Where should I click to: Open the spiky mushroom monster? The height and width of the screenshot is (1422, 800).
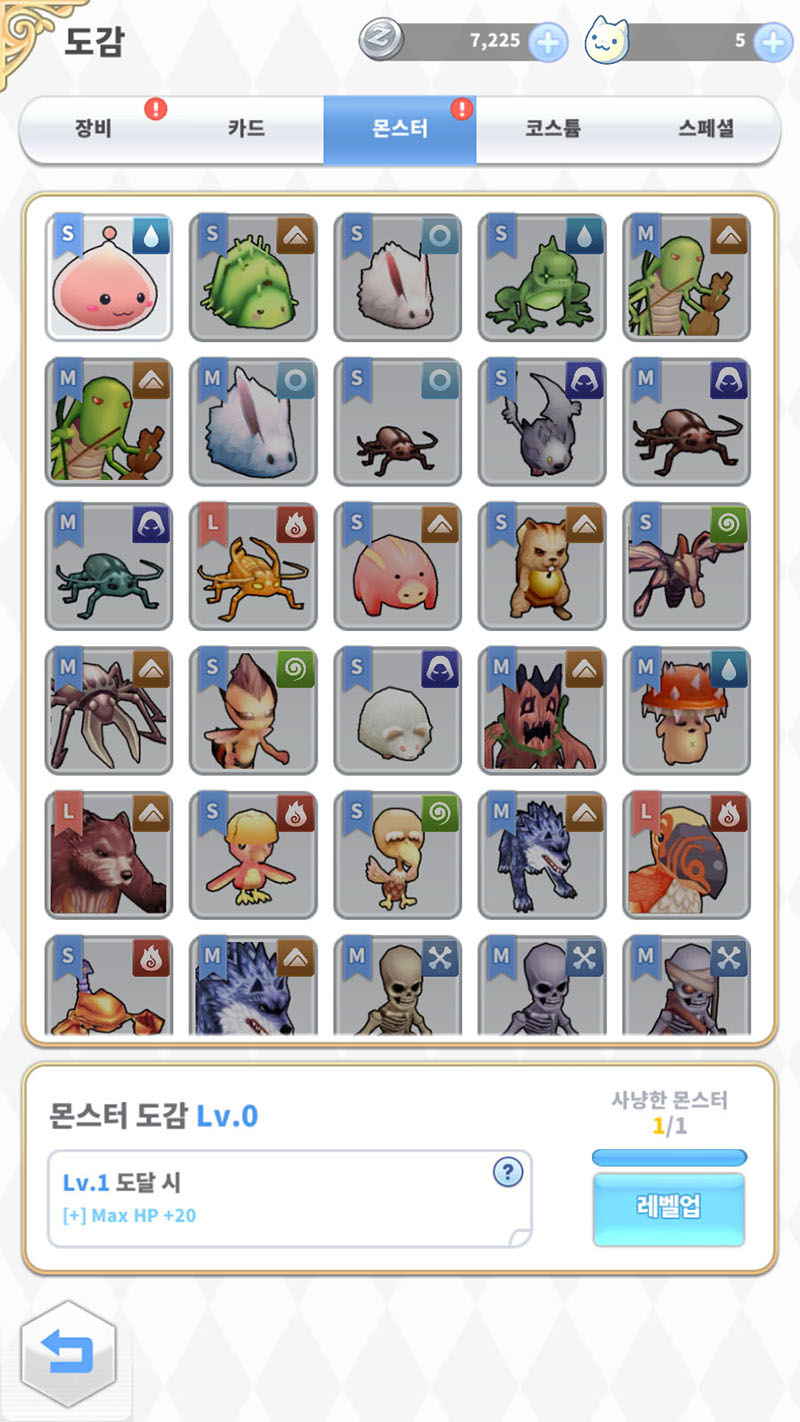[x=686, y=711]
